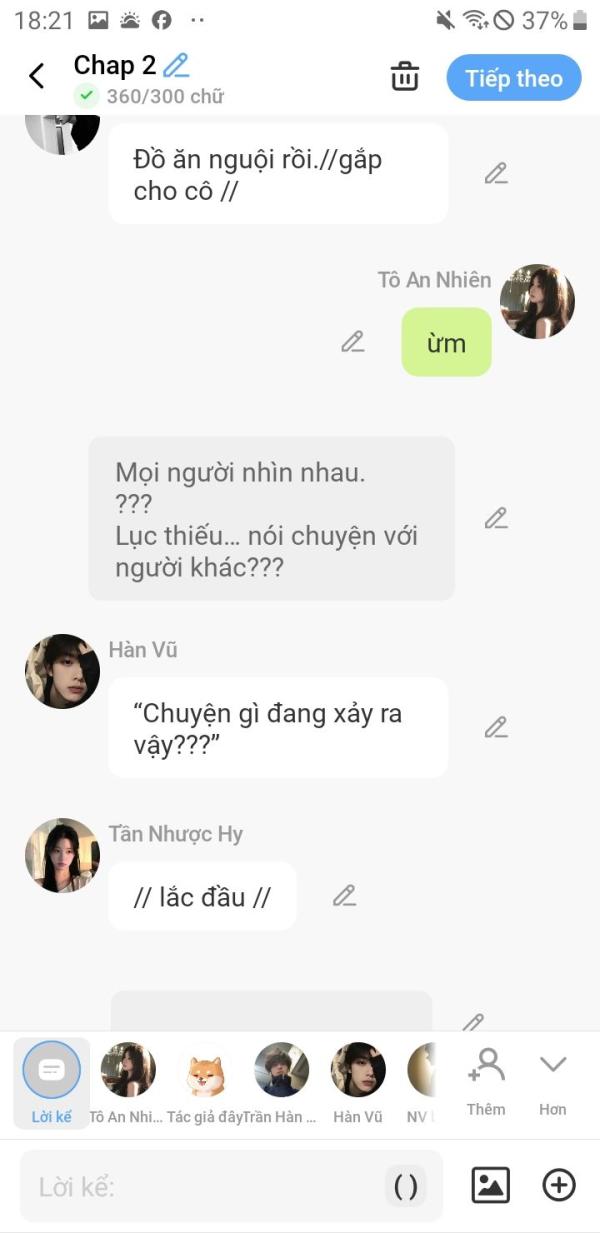Edit Tô An Nhiên's 'ừm' message

352,341
